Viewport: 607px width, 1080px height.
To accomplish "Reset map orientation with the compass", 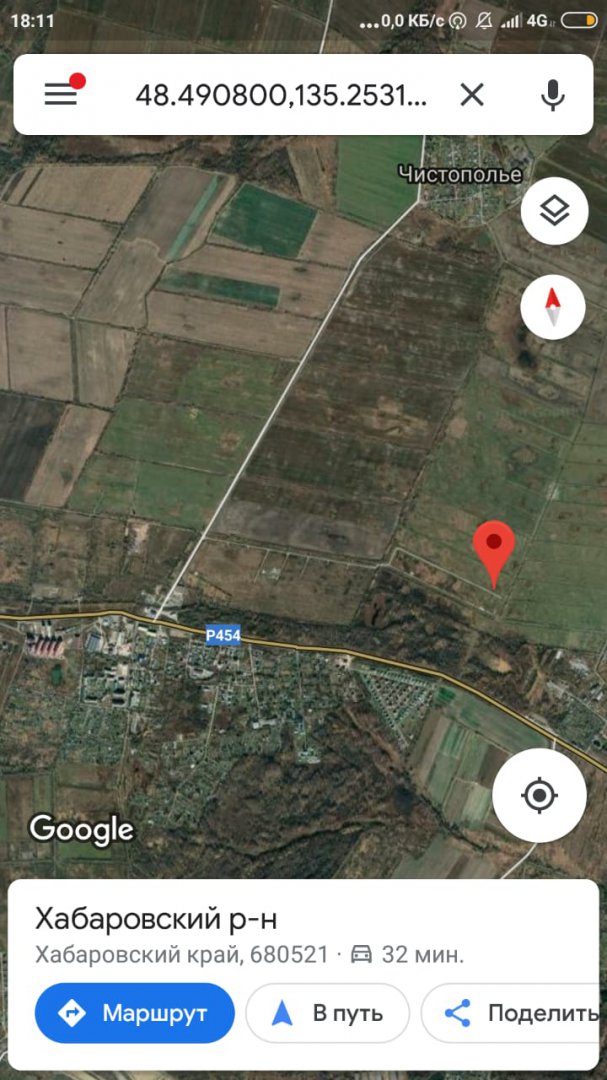I will 553,307.
